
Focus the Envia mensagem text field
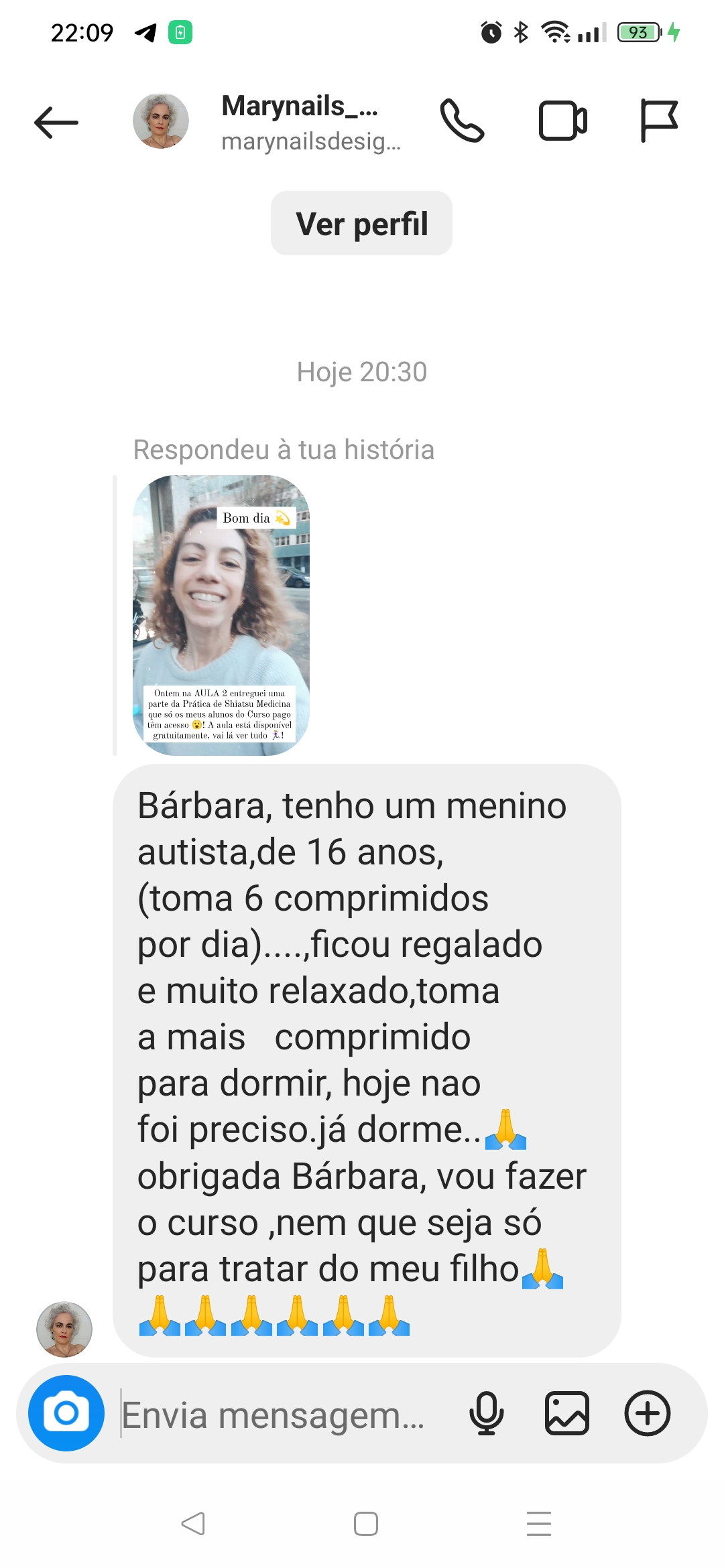tap(282, 1415)
